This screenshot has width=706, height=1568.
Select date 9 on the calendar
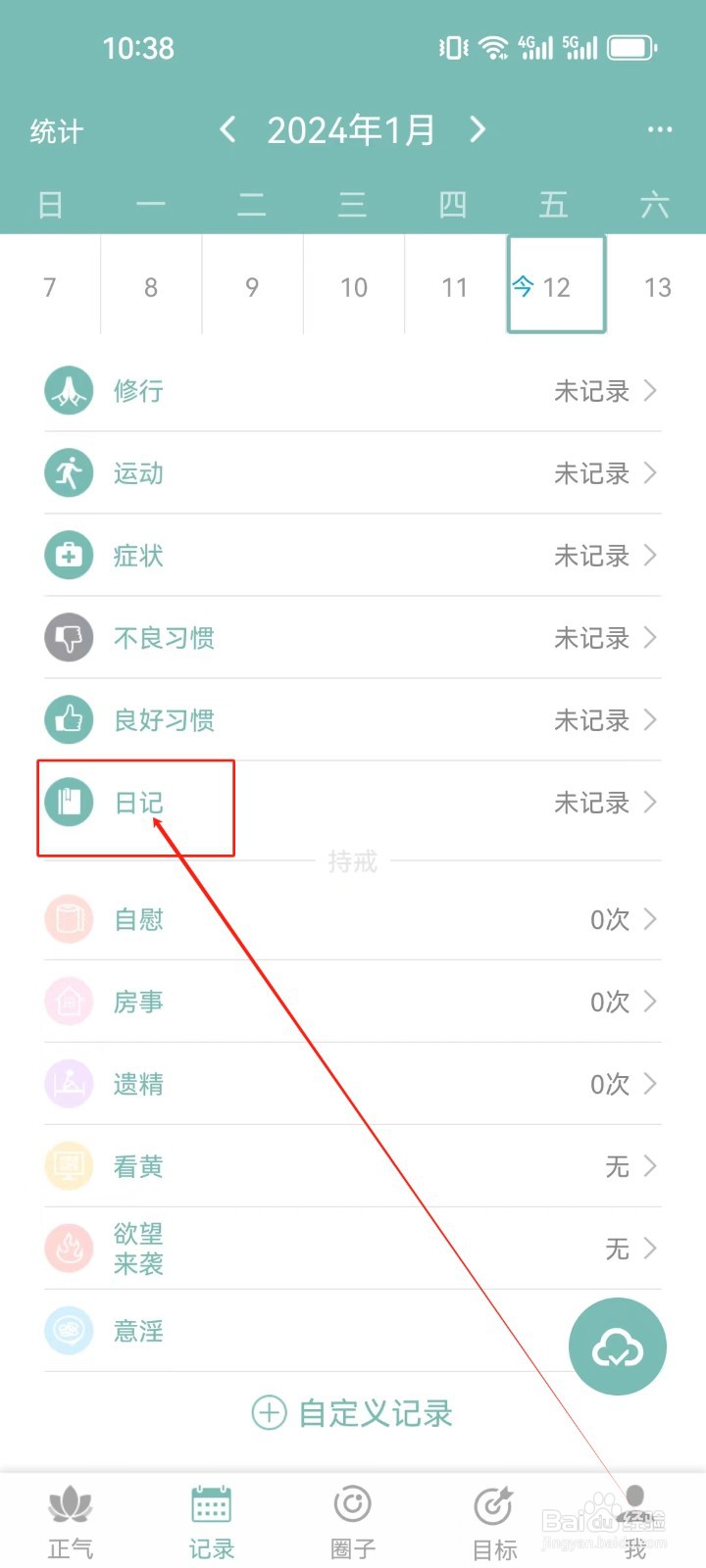[252, 286]
